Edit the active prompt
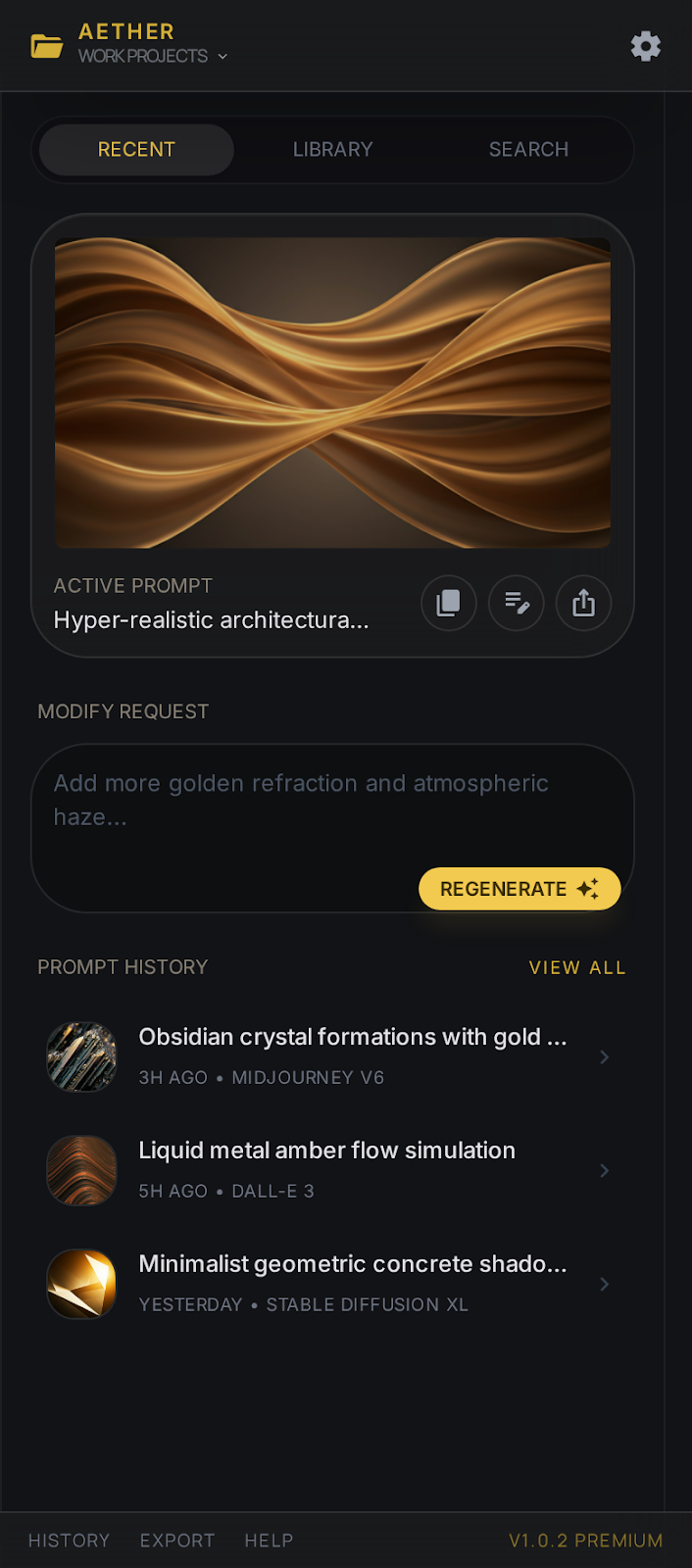This screenshot has width=692, height=1568. click(517, 603)
